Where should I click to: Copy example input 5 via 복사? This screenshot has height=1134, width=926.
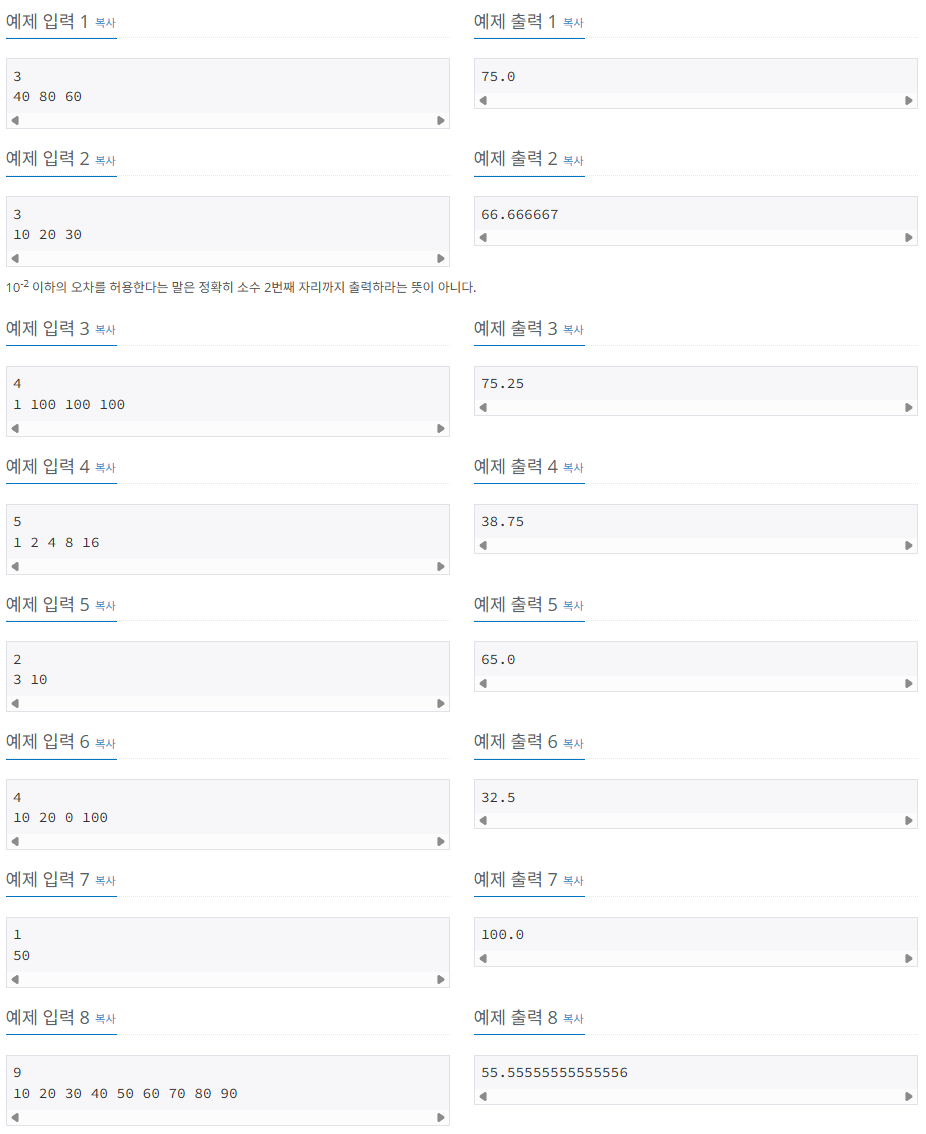[x=105, y=606]
